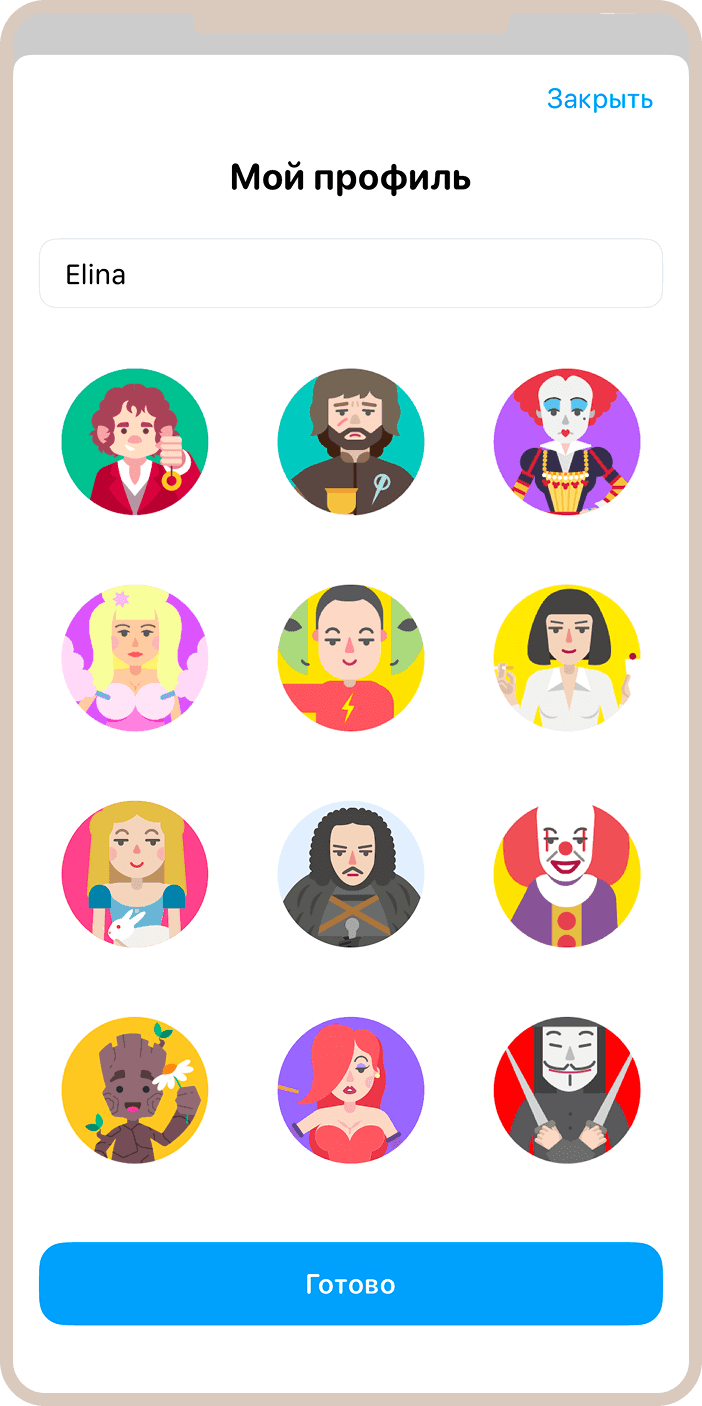Choose the dark curly-haired warrior in furs avatar
The width and height of the screenshot is (702, 1406).
(351, 874)
